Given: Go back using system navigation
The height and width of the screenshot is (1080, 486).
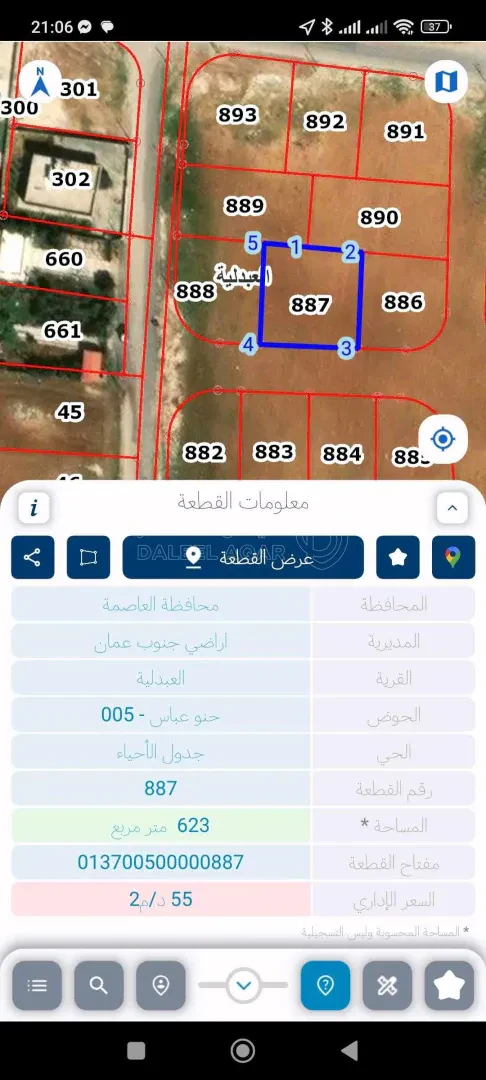Looking at the screenshot, I should [x=350, y=1050].
